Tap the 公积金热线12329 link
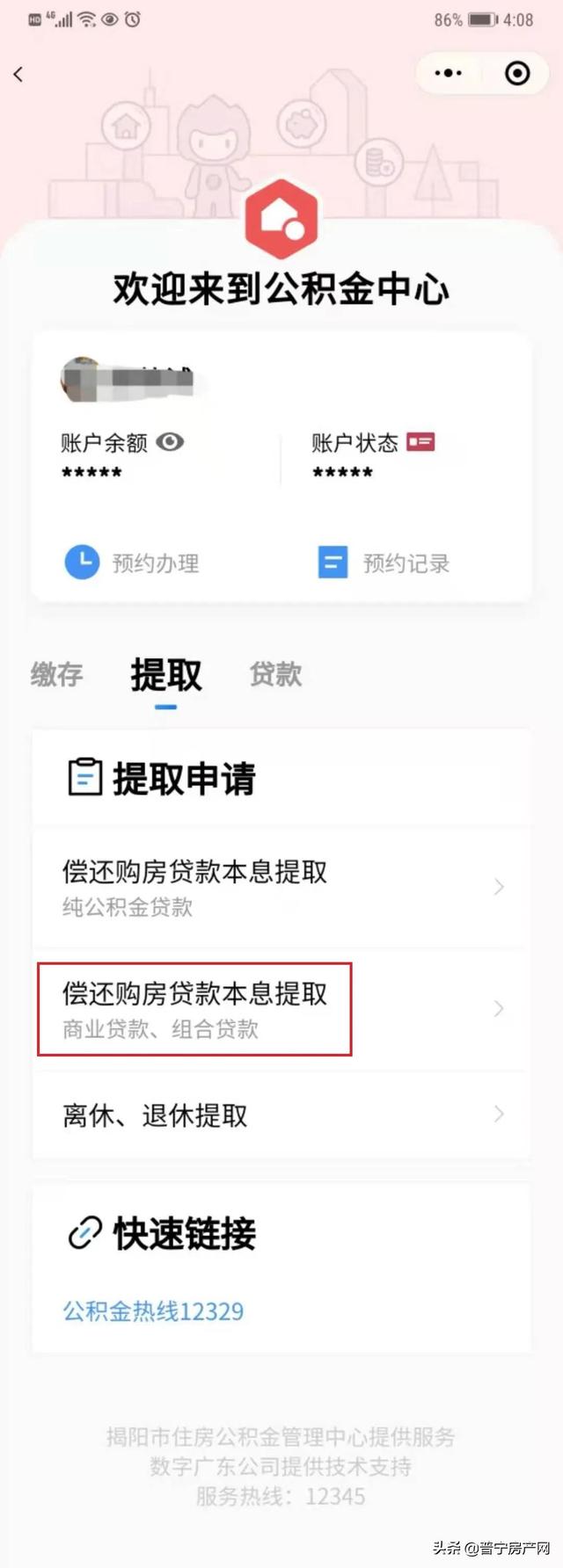The image size is (563, 1568). 153,1311
